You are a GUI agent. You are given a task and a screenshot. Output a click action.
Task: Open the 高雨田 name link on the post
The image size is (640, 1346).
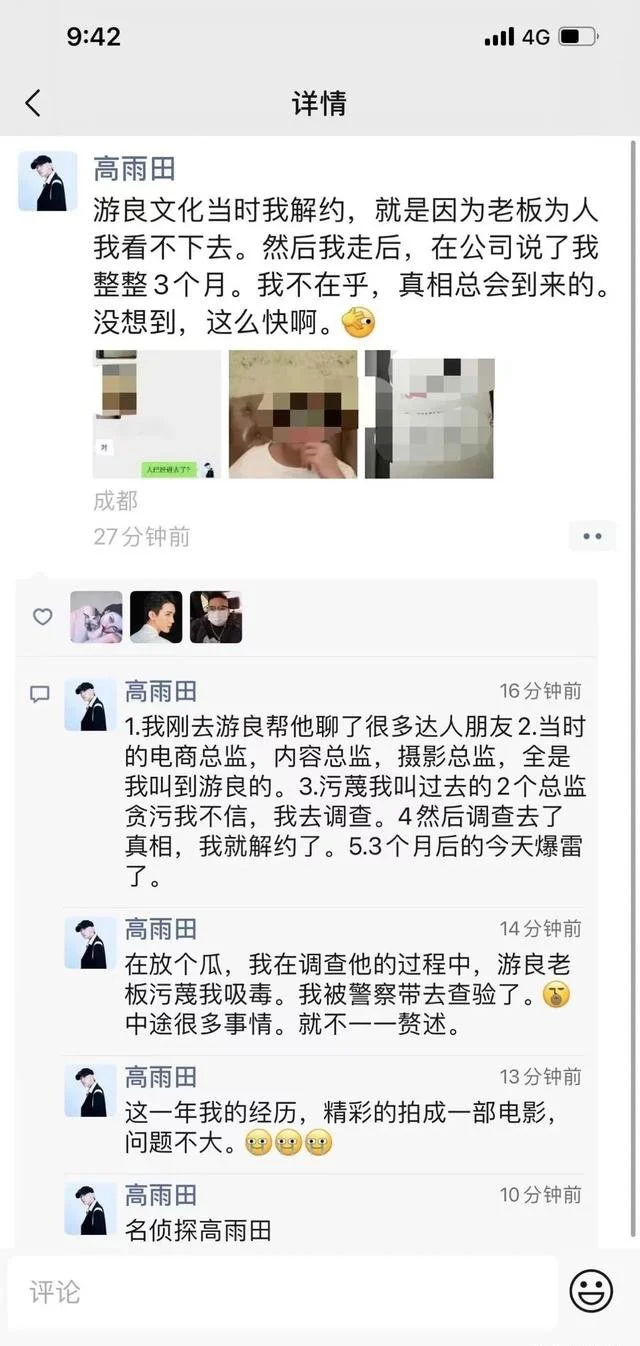pos(134,168)
